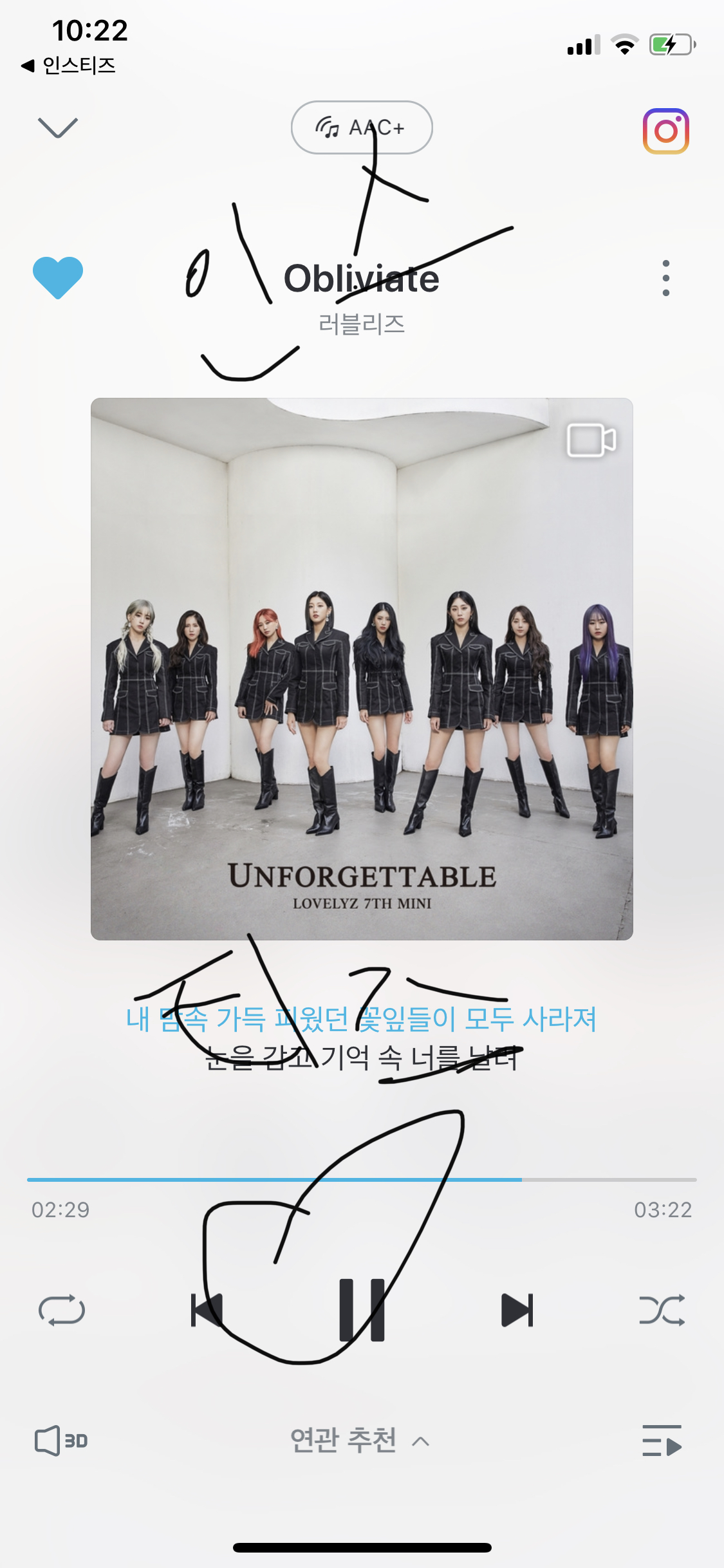Share the song to Instagram
724x1568 pixels.
(665, 131)
